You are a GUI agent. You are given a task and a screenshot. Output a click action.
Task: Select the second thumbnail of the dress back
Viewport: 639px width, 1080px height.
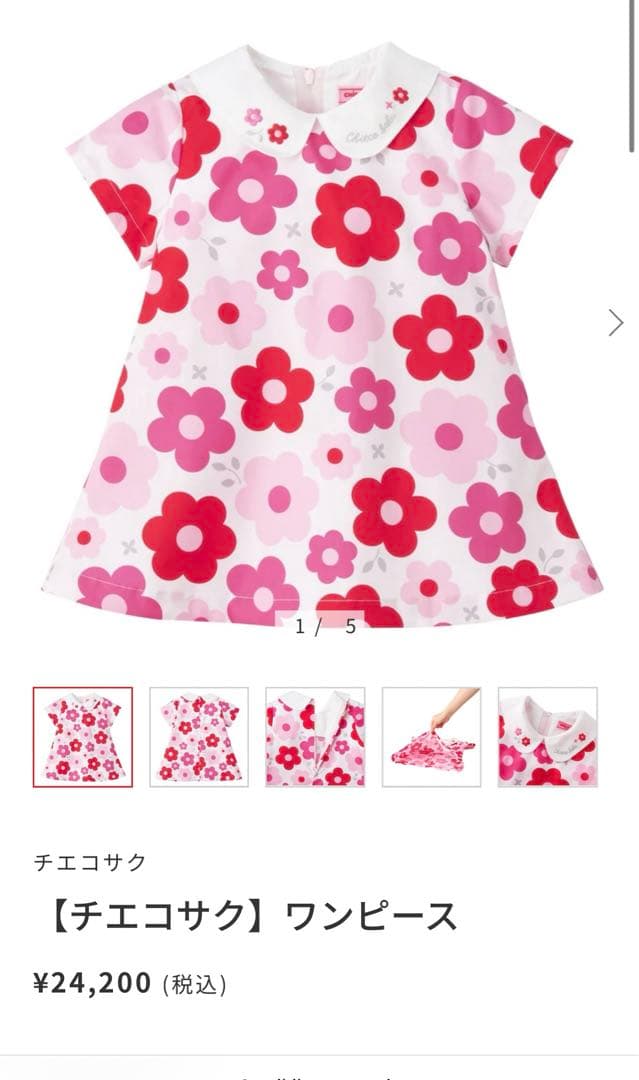199,736
